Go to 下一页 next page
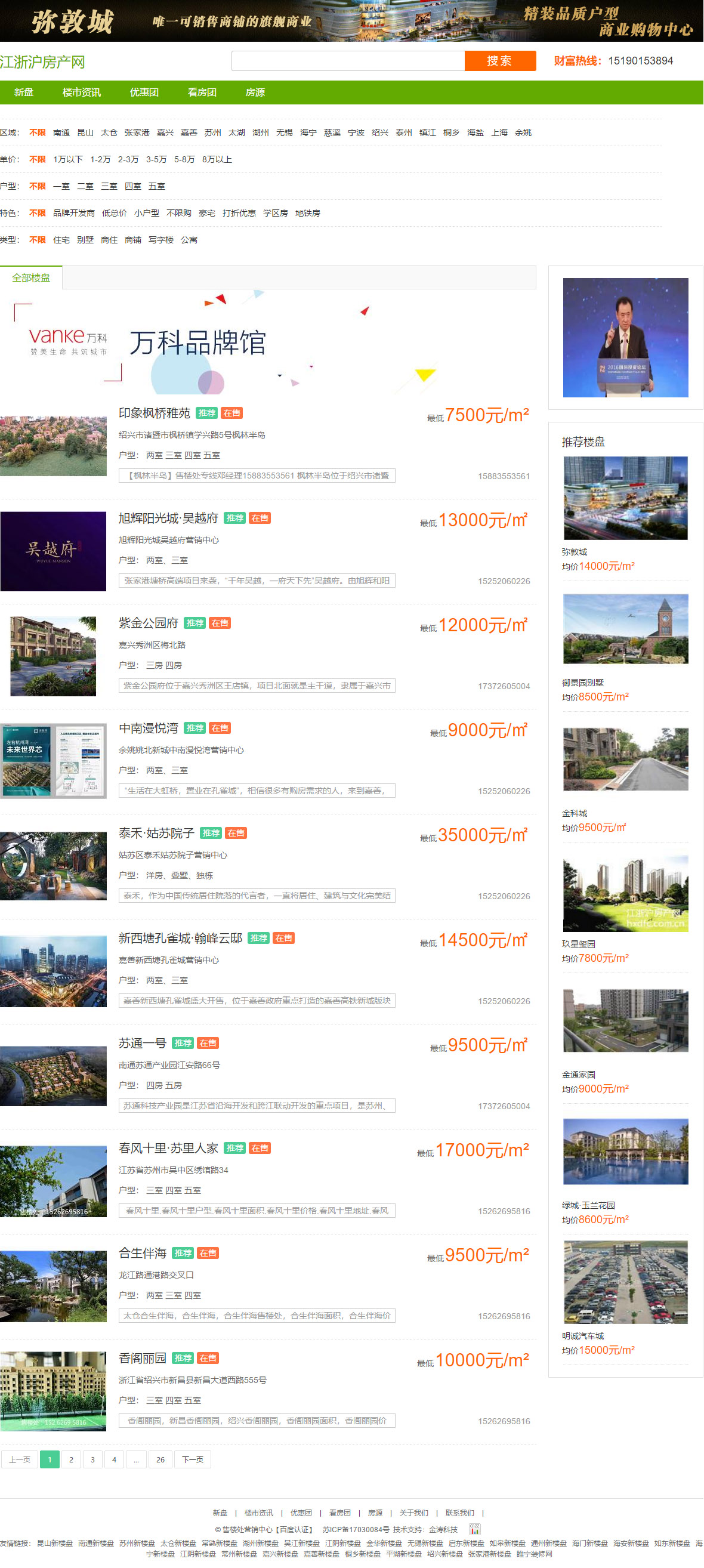The height and width of the screenshot is (1568, 704). coord(192,1459)
